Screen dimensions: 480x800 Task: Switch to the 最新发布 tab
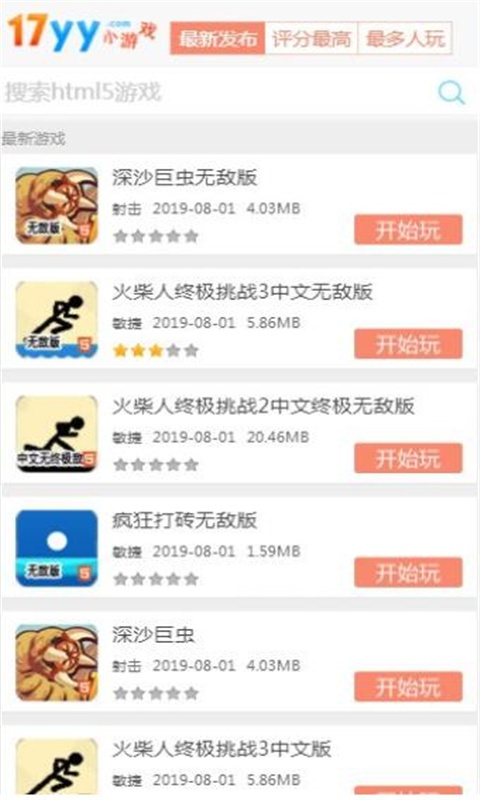218,38
